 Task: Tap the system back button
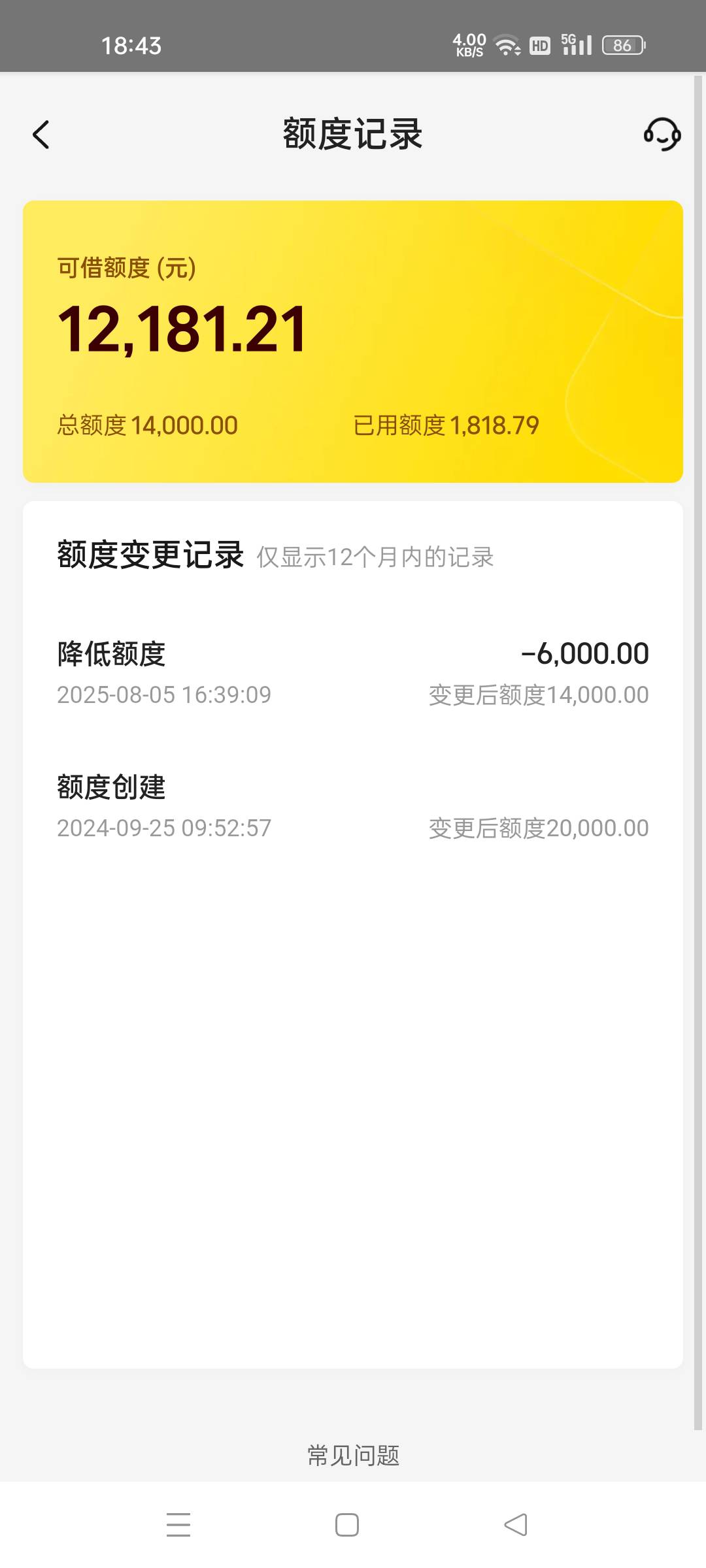[516, 1525]
